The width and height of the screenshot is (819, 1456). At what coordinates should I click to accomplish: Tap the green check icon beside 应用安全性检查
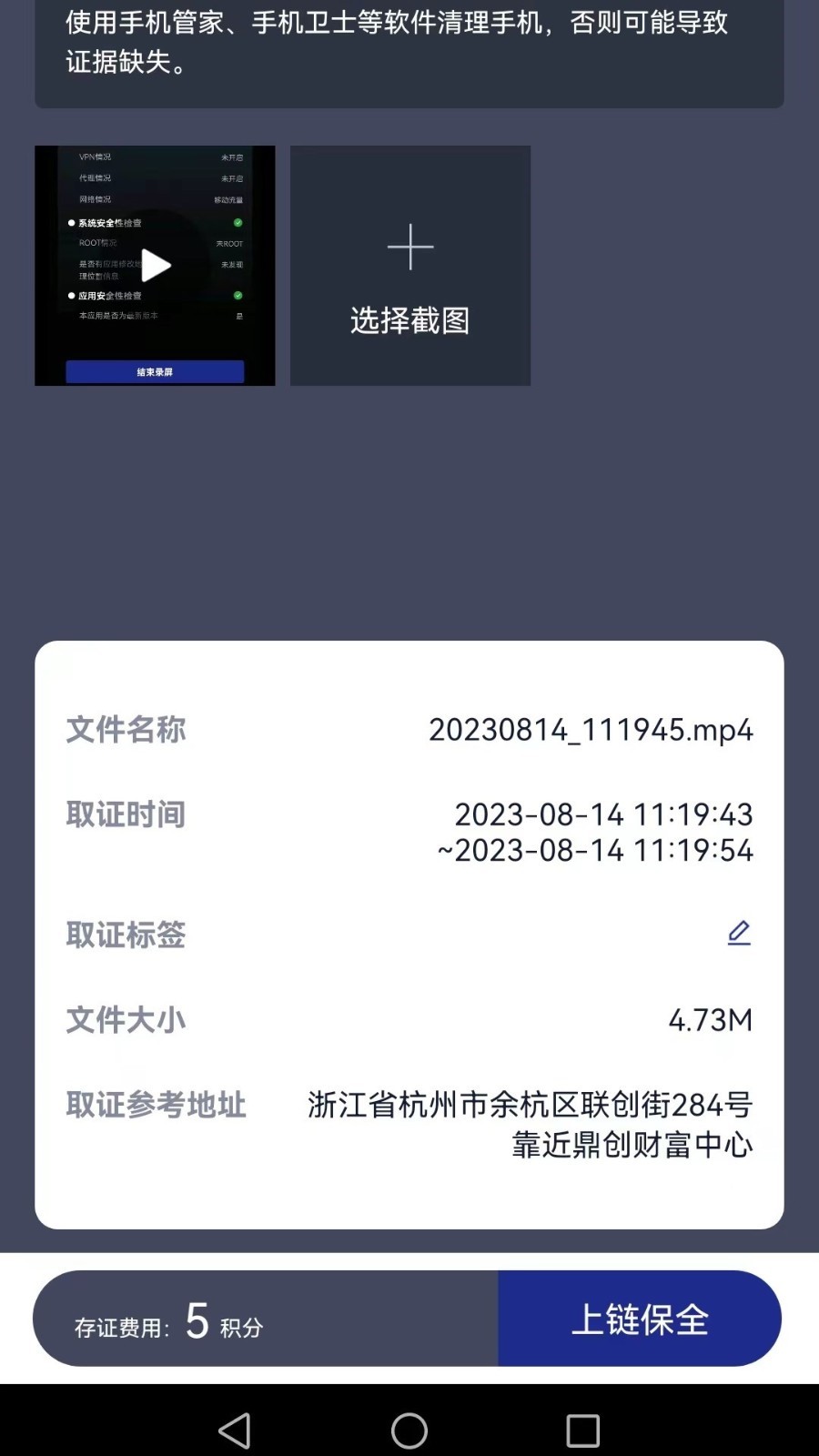(x=238, y=293)
